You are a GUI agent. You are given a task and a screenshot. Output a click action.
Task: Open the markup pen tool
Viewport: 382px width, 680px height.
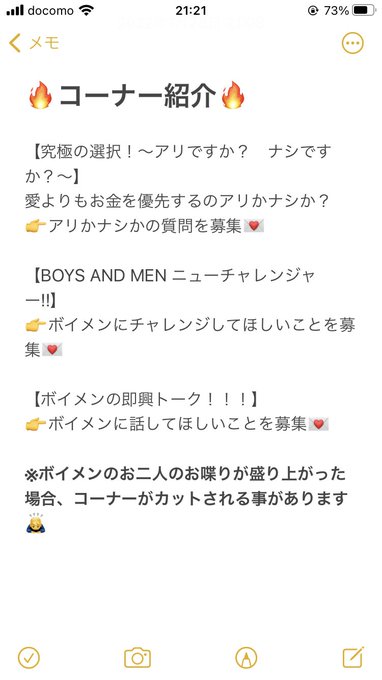[246, 657]
